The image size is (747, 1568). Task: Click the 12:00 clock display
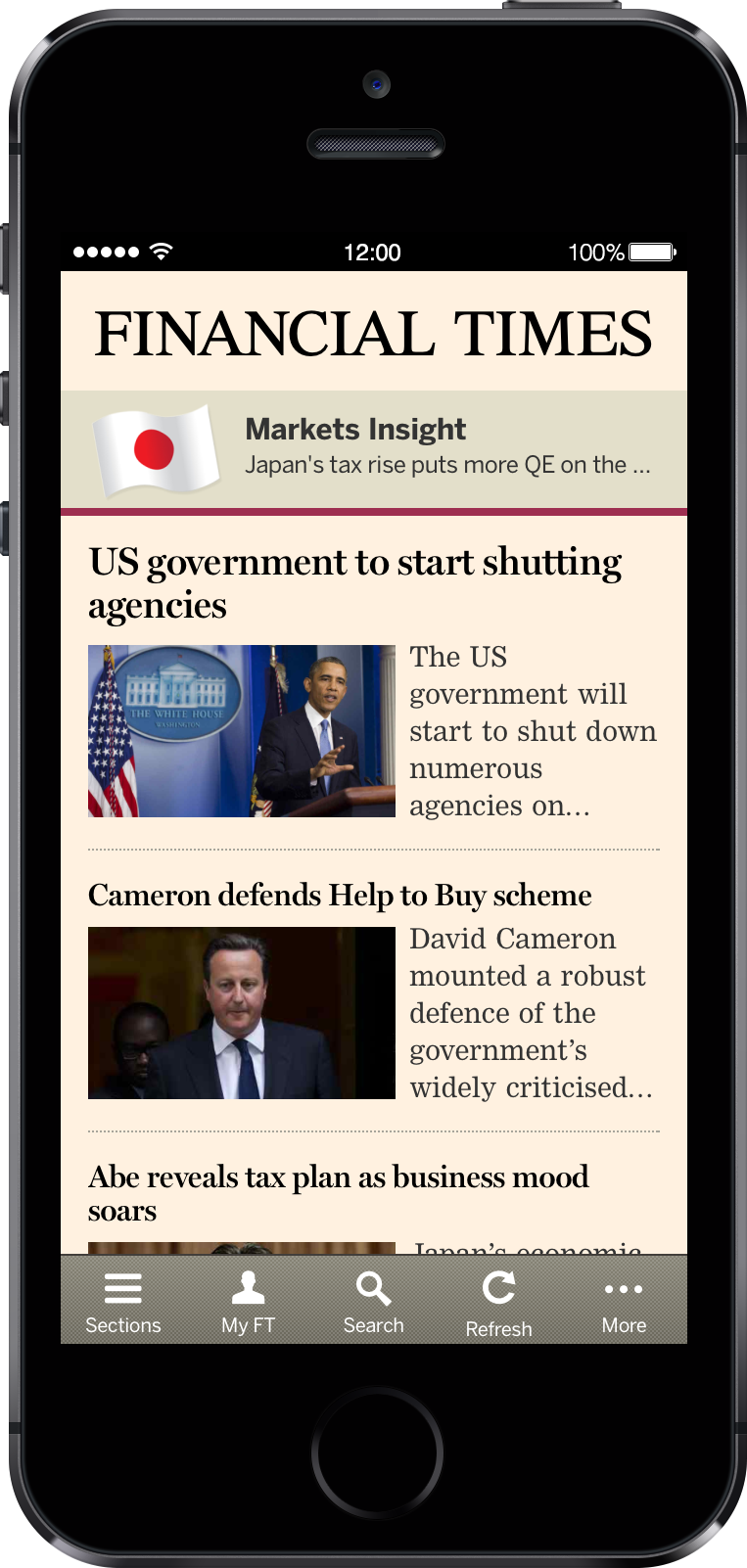pyautogui.click(x=375, y=252)
